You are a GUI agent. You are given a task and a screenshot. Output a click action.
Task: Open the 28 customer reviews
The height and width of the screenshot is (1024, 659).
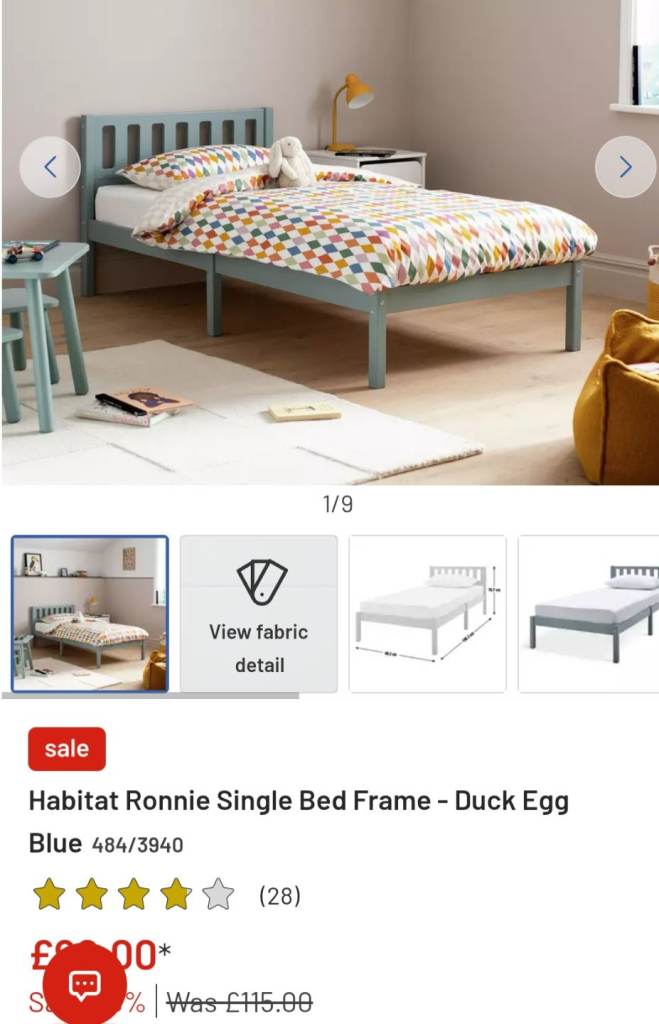279,896
